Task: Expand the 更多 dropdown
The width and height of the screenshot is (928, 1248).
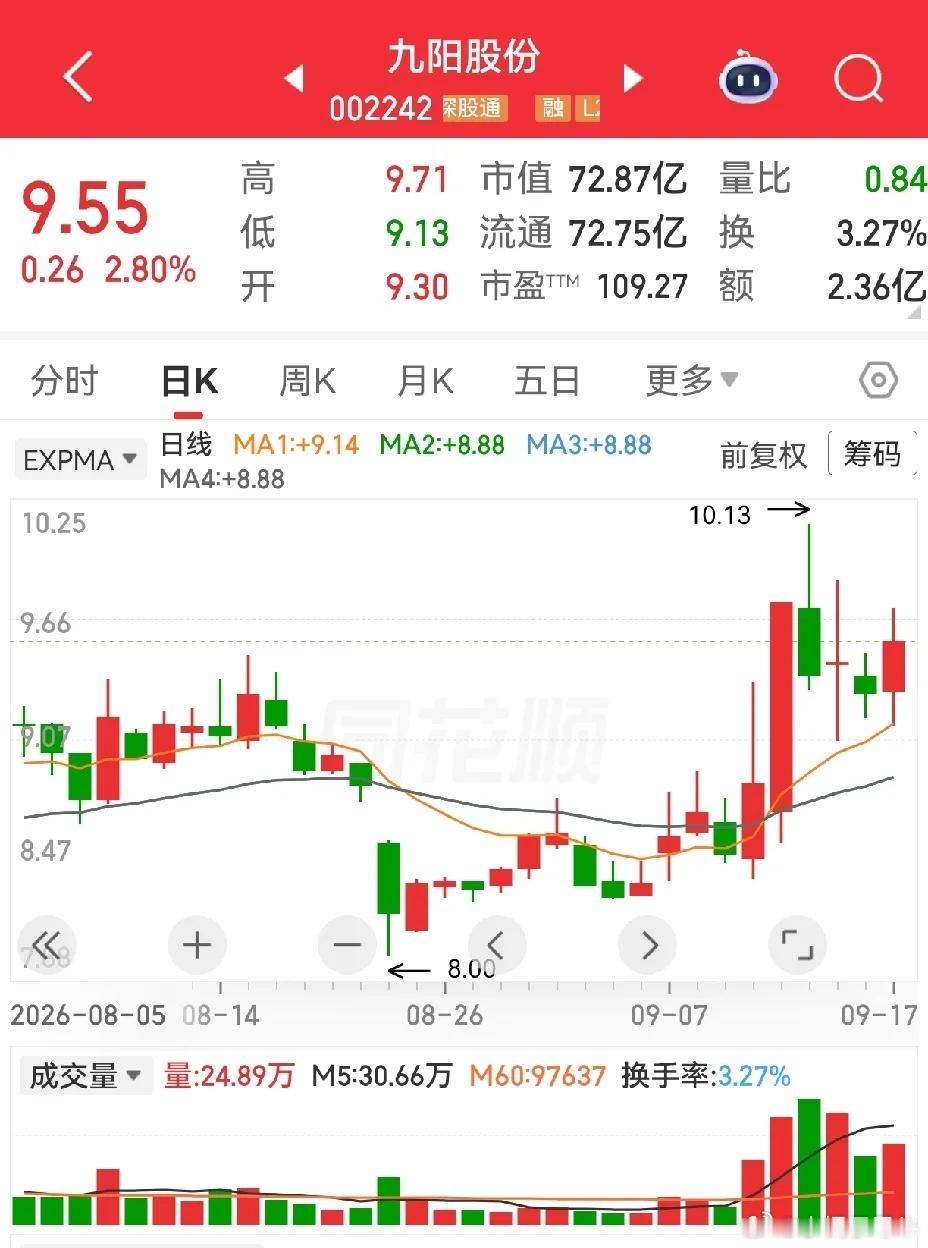Action: point(692,381)
